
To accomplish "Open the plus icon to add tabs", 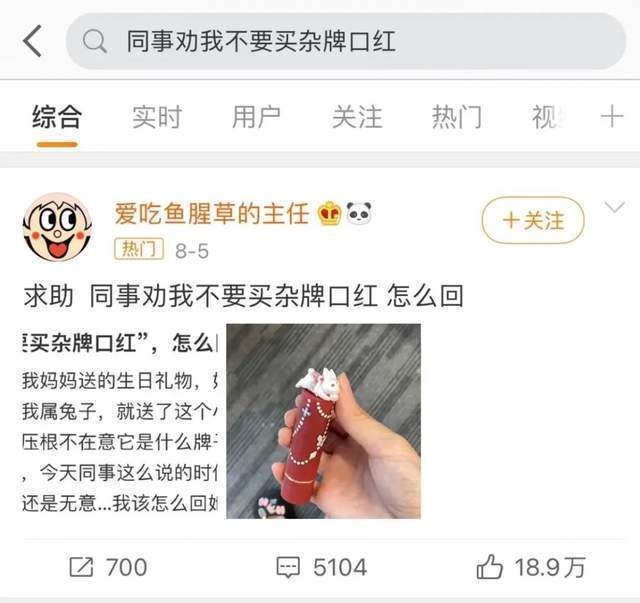I will pyautogui.click(x=611, y=117).
